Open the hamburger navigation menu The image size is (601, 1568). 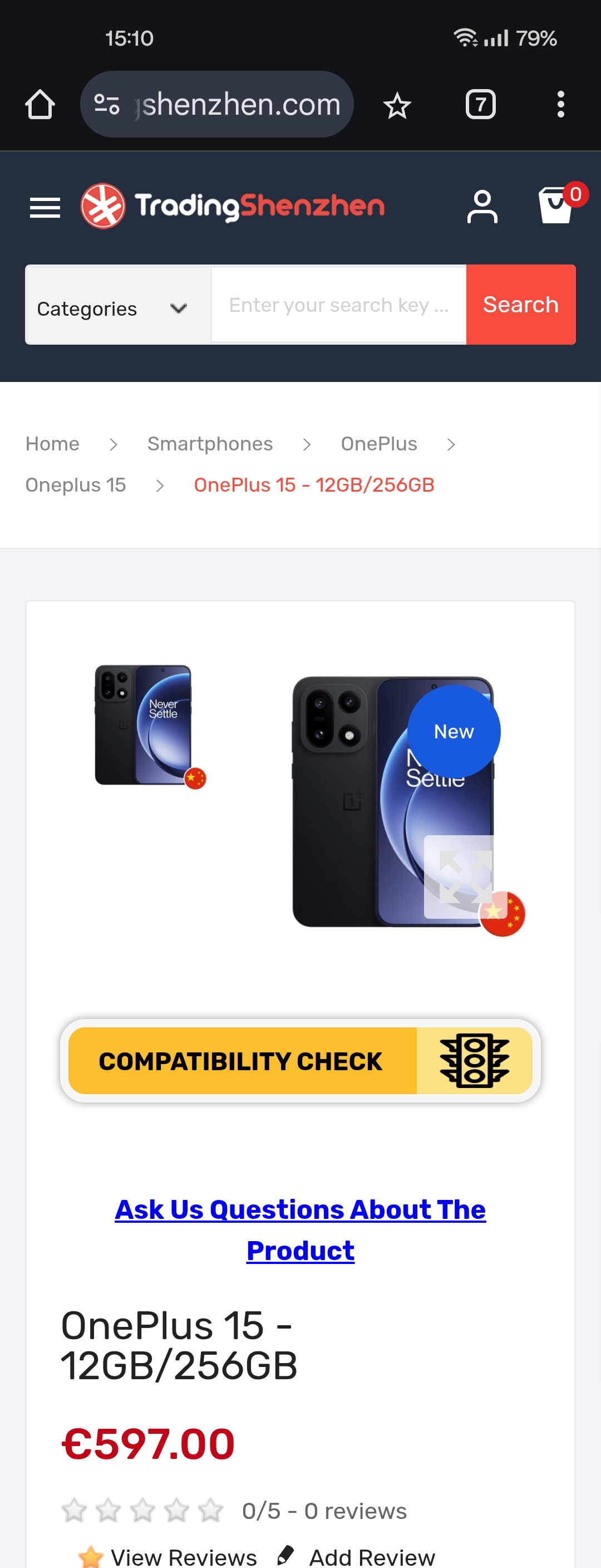point(45,207)
